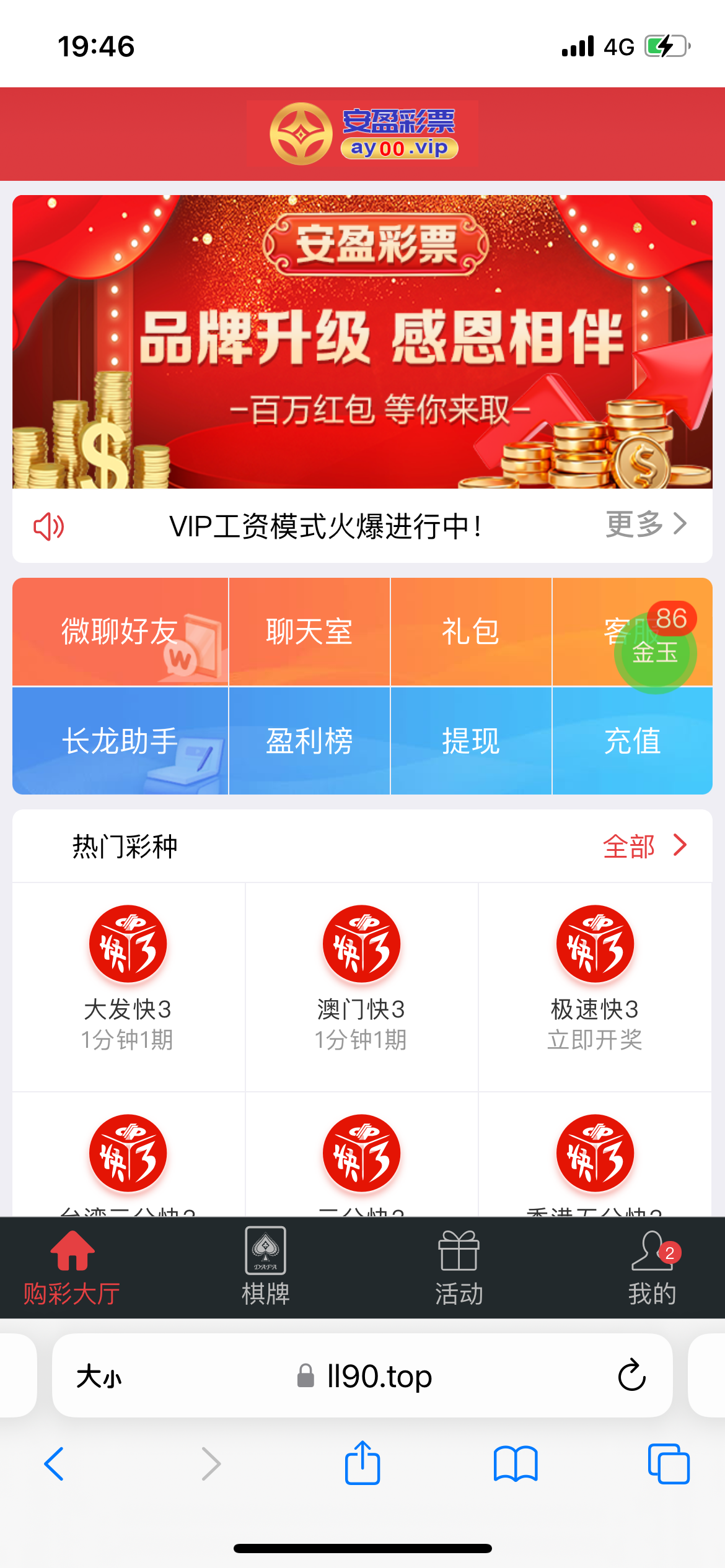Image resolution: width=725 pixels, height=1568 pixels.
Task: Open 长龙助手 helper
Action: pyautogui.click(x=120, y=741)
